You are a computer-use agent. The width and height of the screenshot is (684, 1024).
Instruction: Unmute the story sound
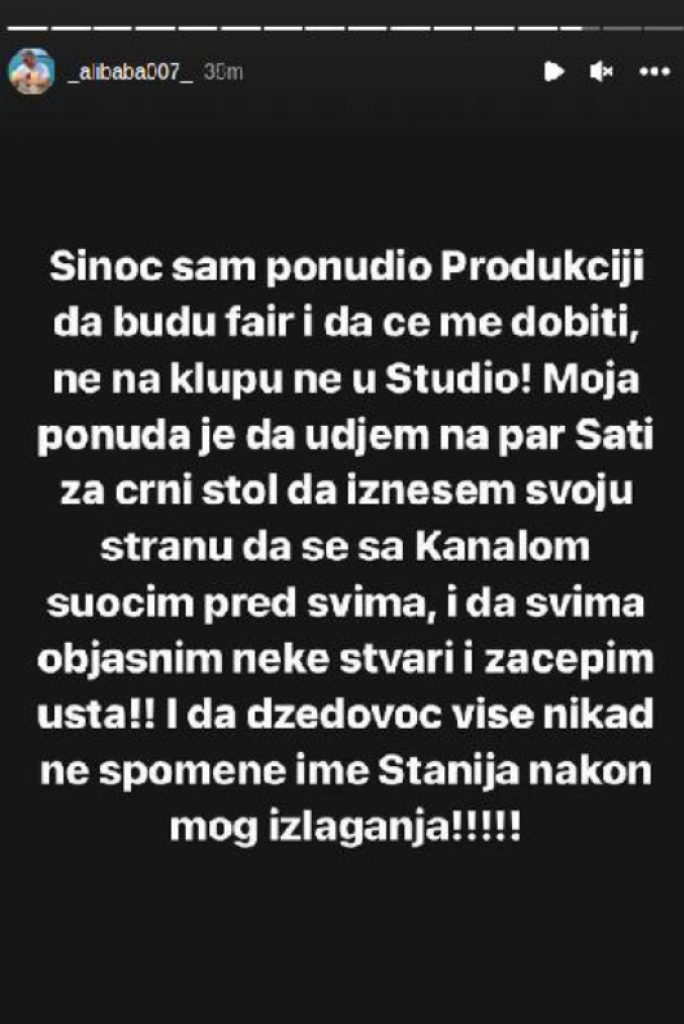(601, 72)
